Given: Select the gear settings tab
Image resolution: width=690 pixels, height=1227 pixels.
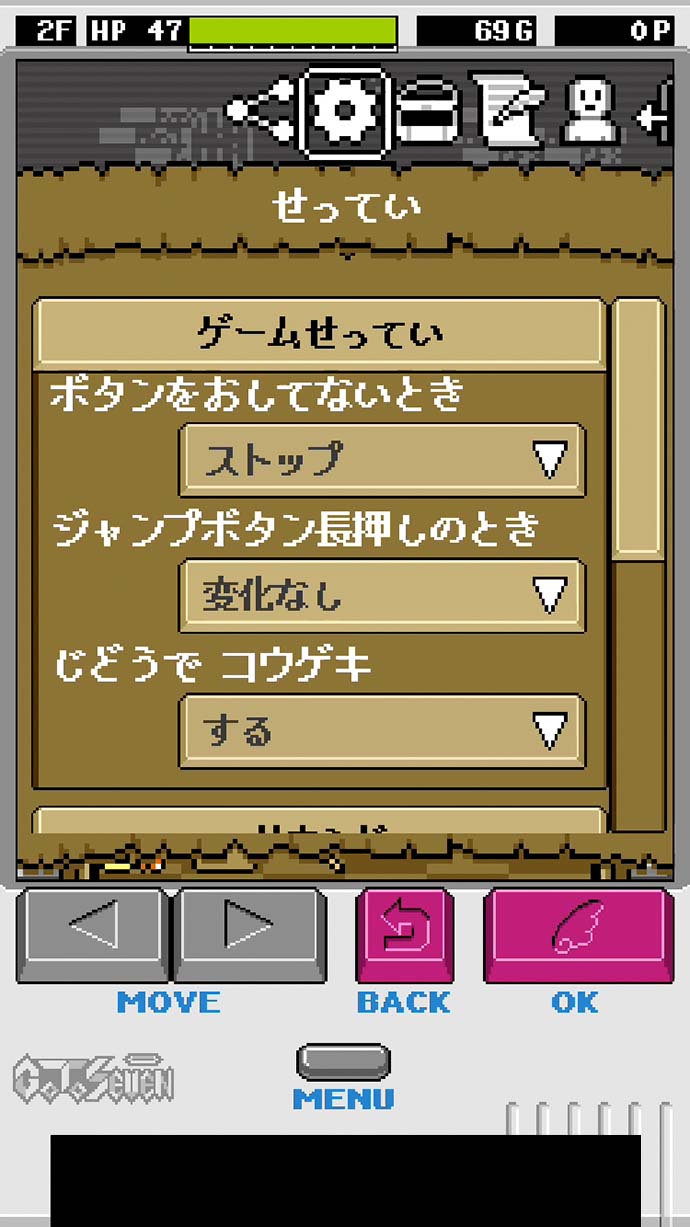Looking at the screenshot, I should [345, 111].
